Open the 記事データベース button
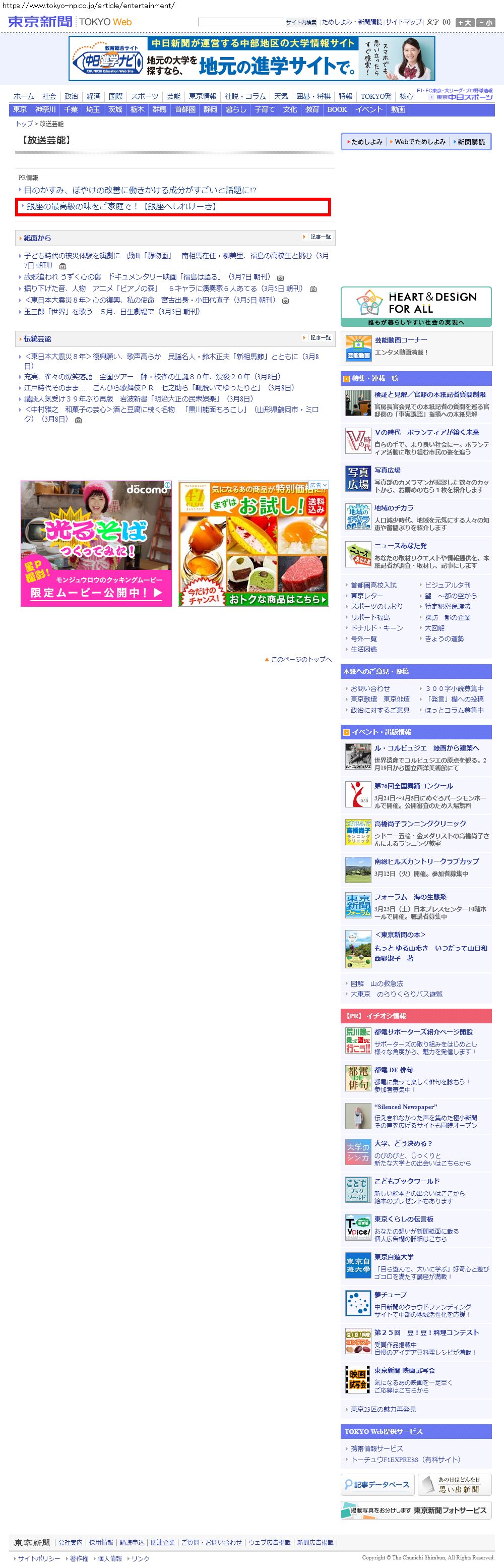Screen dimensions: 504x1568 point(377,1484)
